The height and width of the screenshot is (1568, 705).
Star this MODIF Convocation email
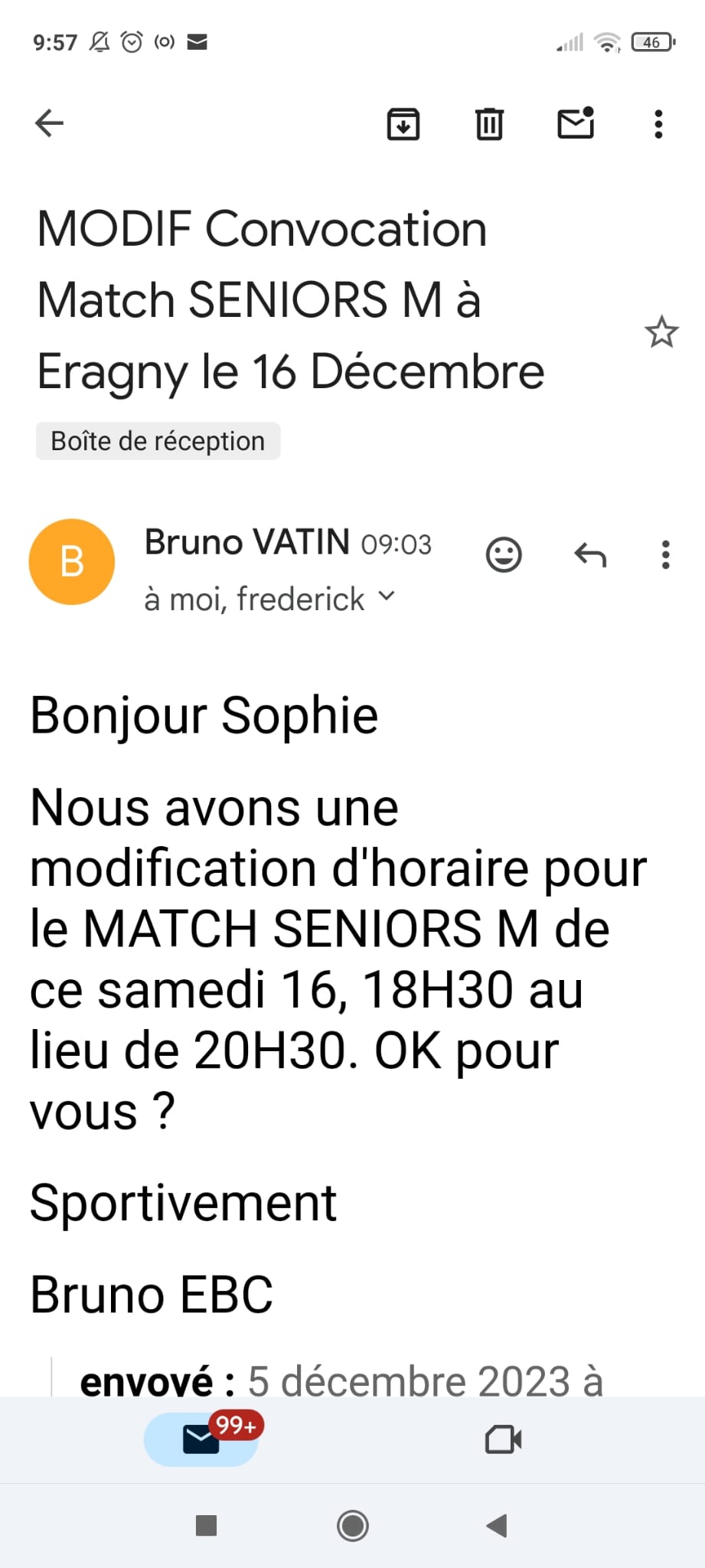[x=661, y=332]
